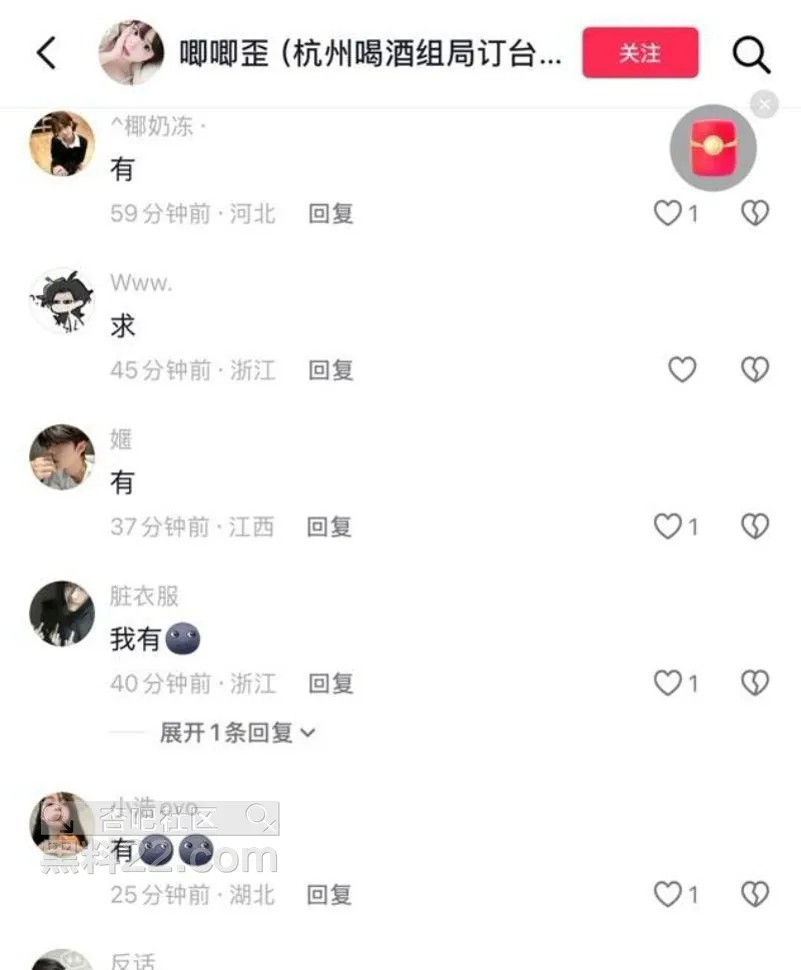Open the red envelope floating icon
Viewport: 801px width, 970px height.
(712, 147)
